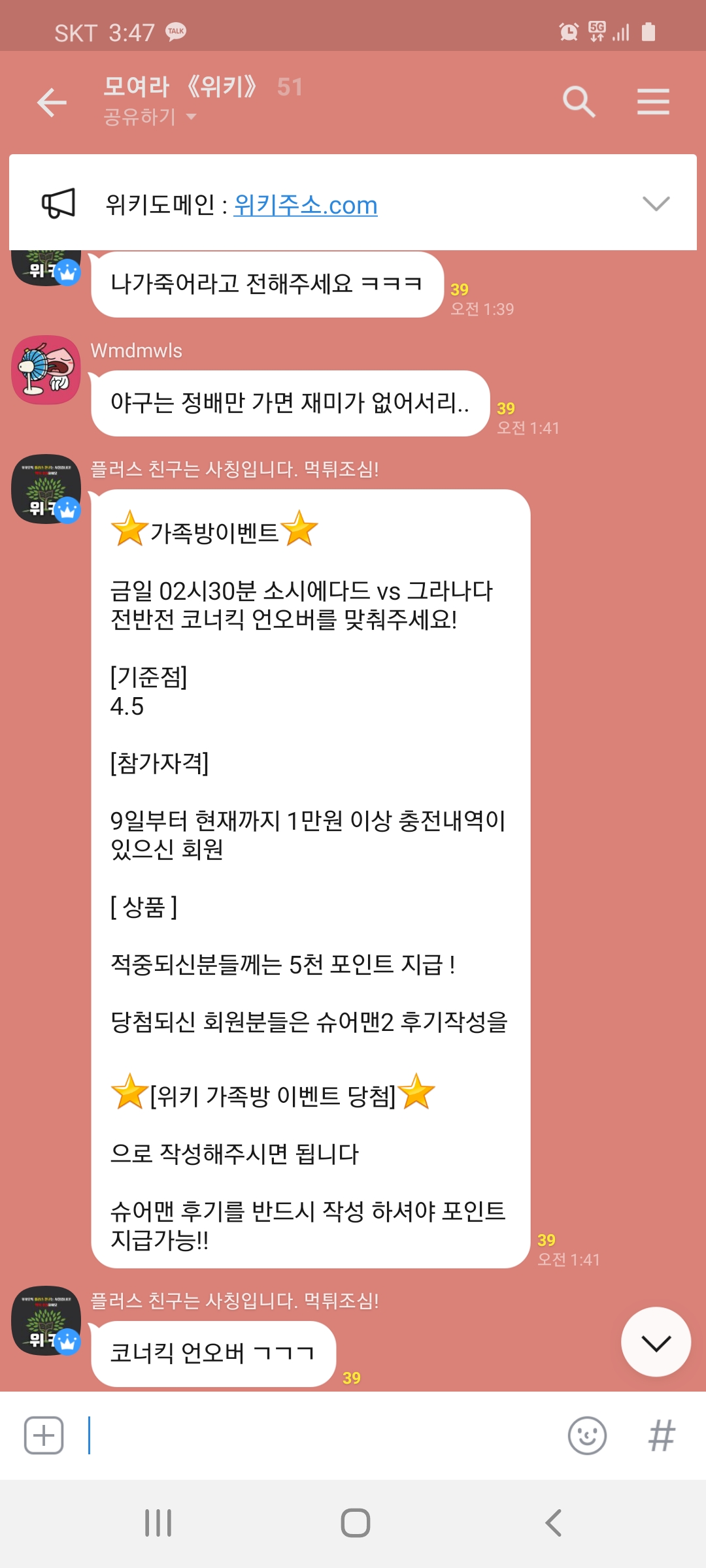Tap the hashtag search button

click(662, 1435)
